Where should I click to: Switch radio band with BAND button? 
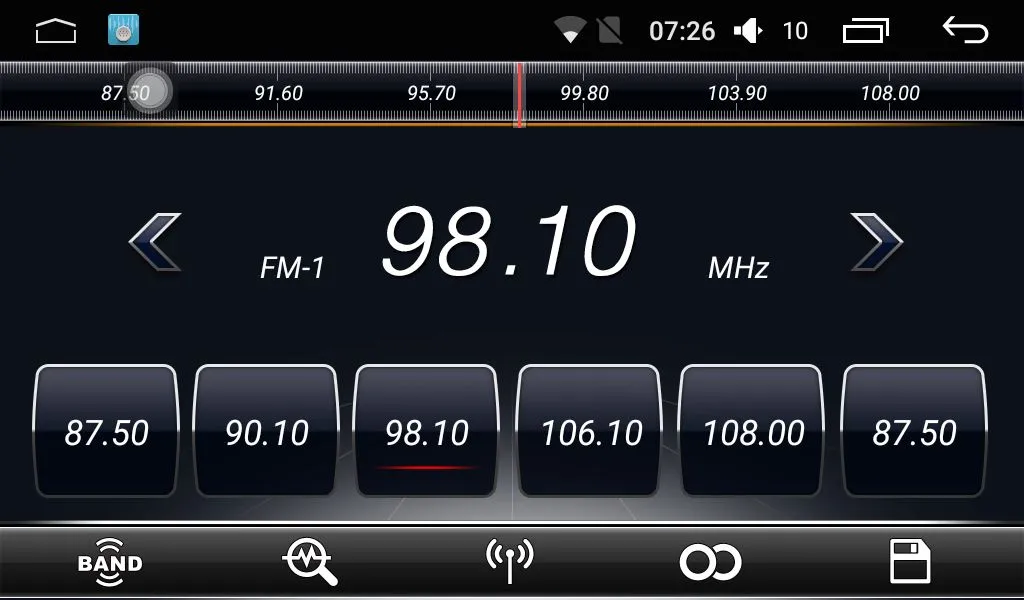[110, 562]
